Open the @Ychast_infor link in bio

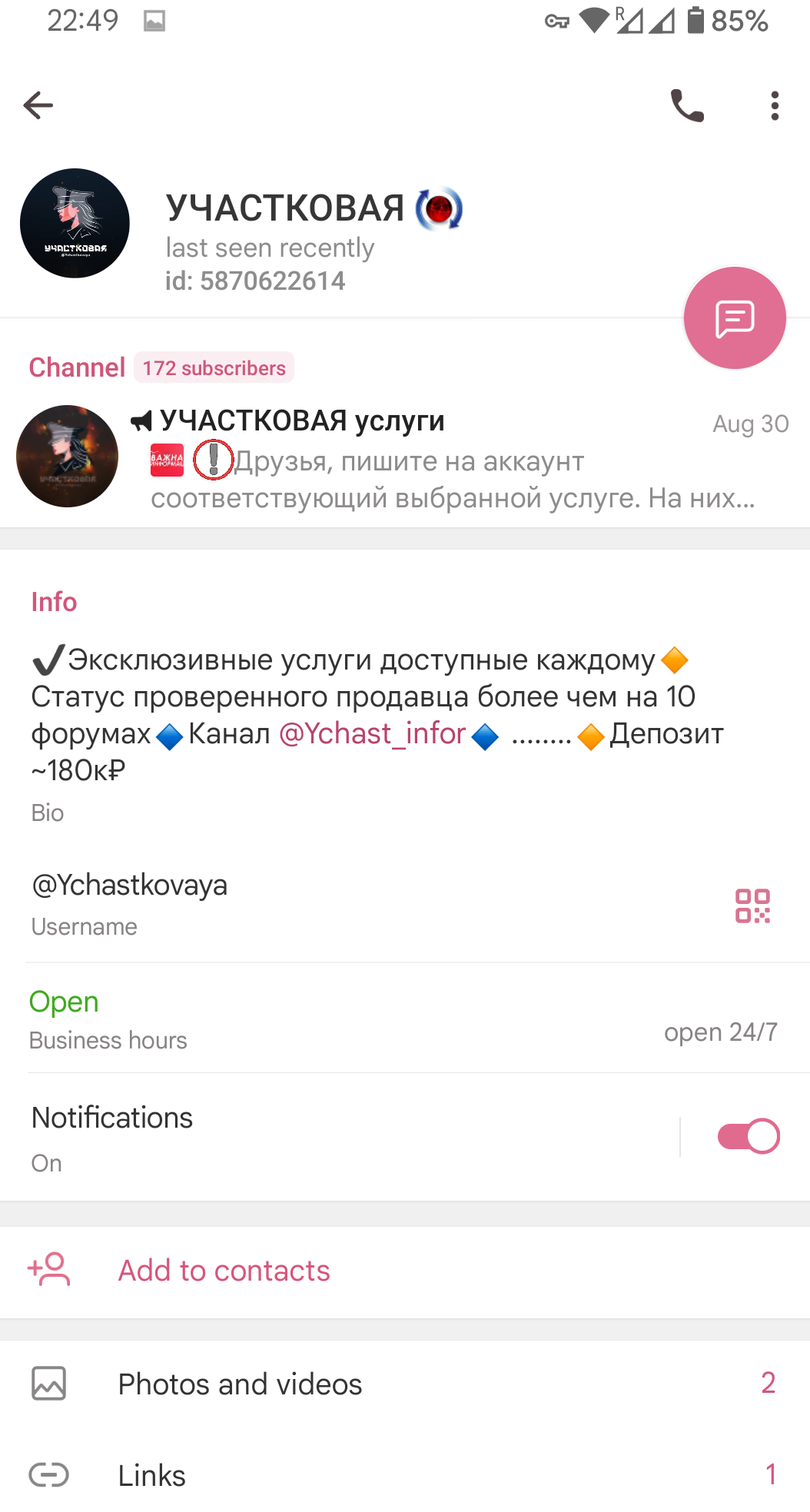[x=373, y=733]
